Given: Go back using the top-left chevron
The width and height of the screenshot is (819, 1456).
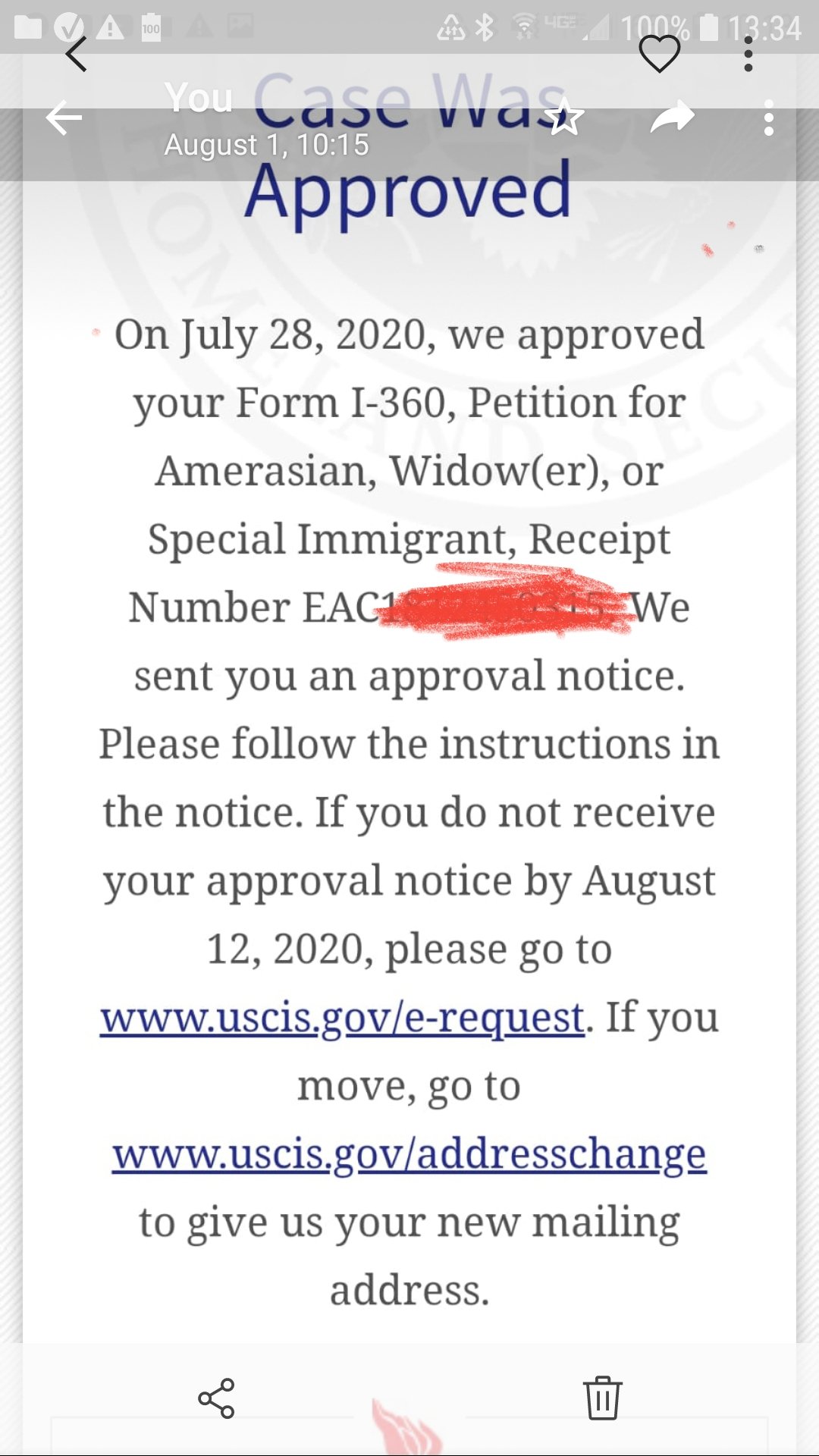Looking at the screenshot, I should (x=77, y=54).
